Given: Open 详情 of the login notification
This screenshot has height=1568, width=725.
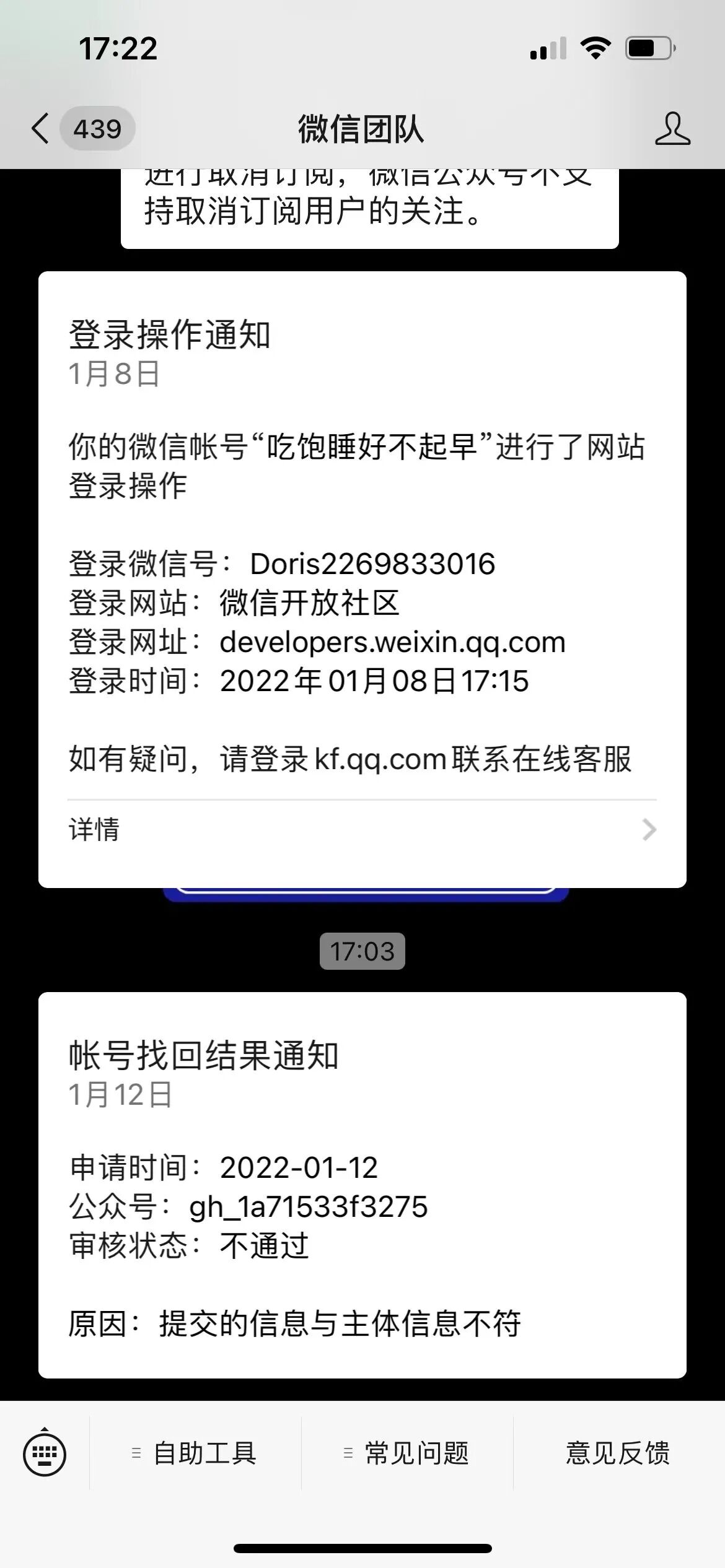Looking at the screenshot, I should pyautogui.click(x=362, y=829).
